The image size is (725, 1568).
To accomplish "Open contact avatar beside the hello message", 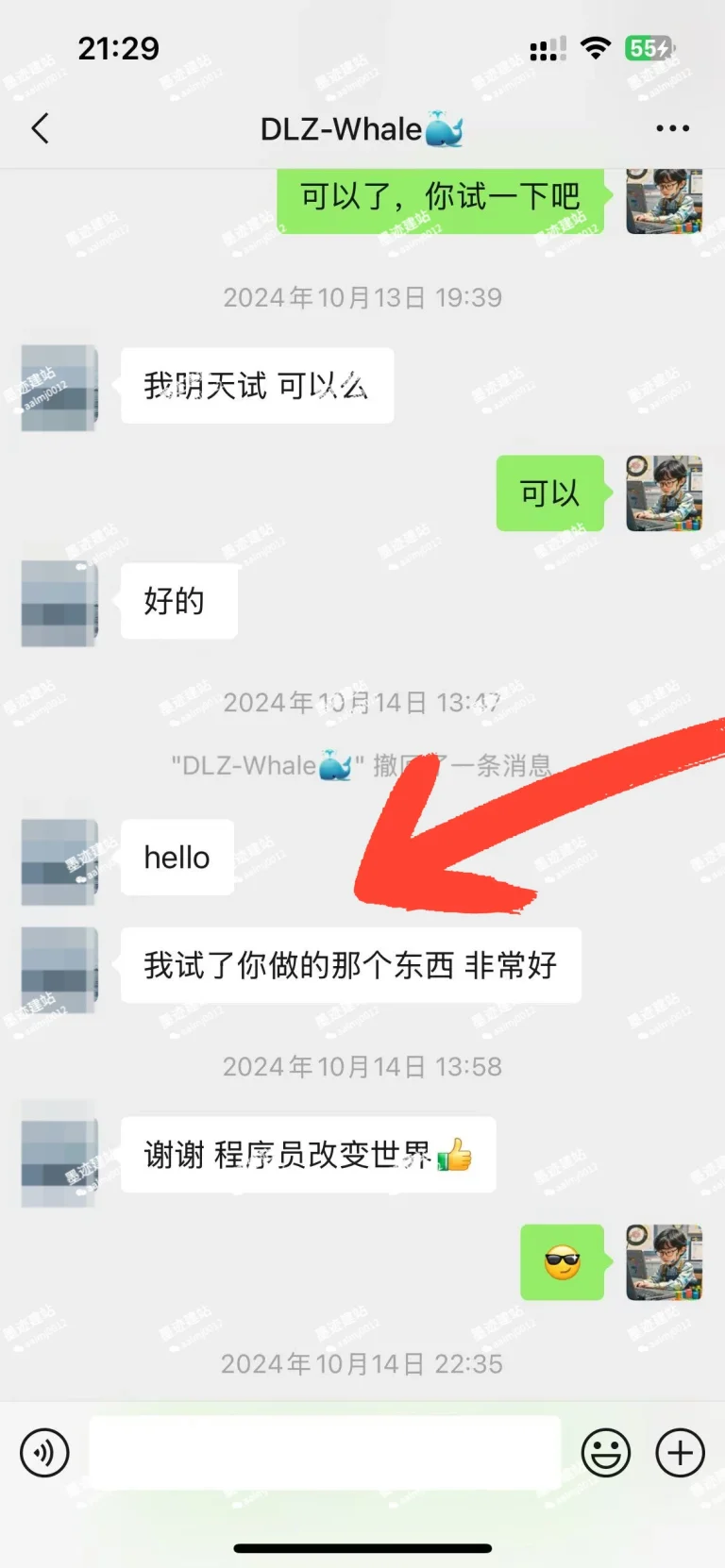I will (x=59, y=860).
